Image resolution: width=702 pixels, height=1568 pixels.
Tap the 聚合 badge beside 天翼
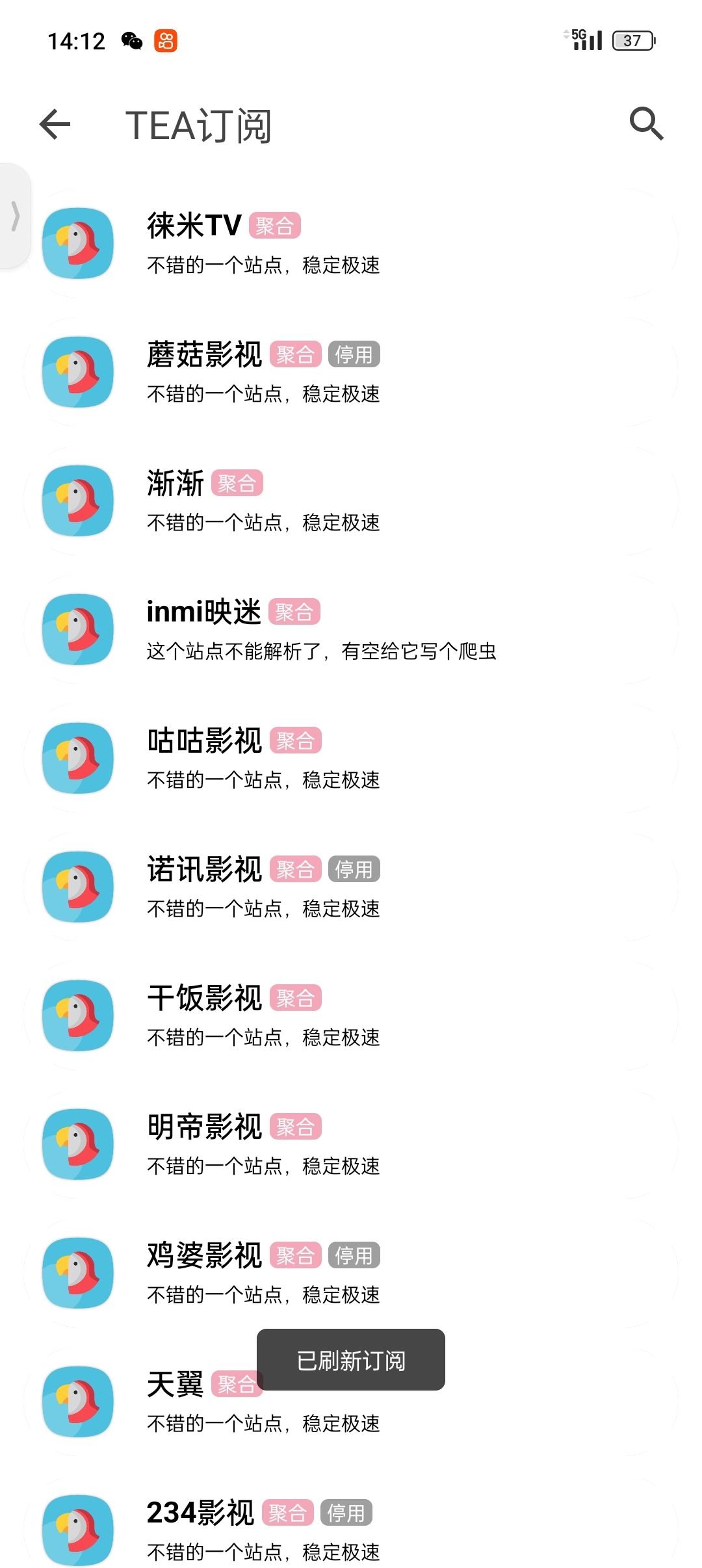[x=239, y=1381]
